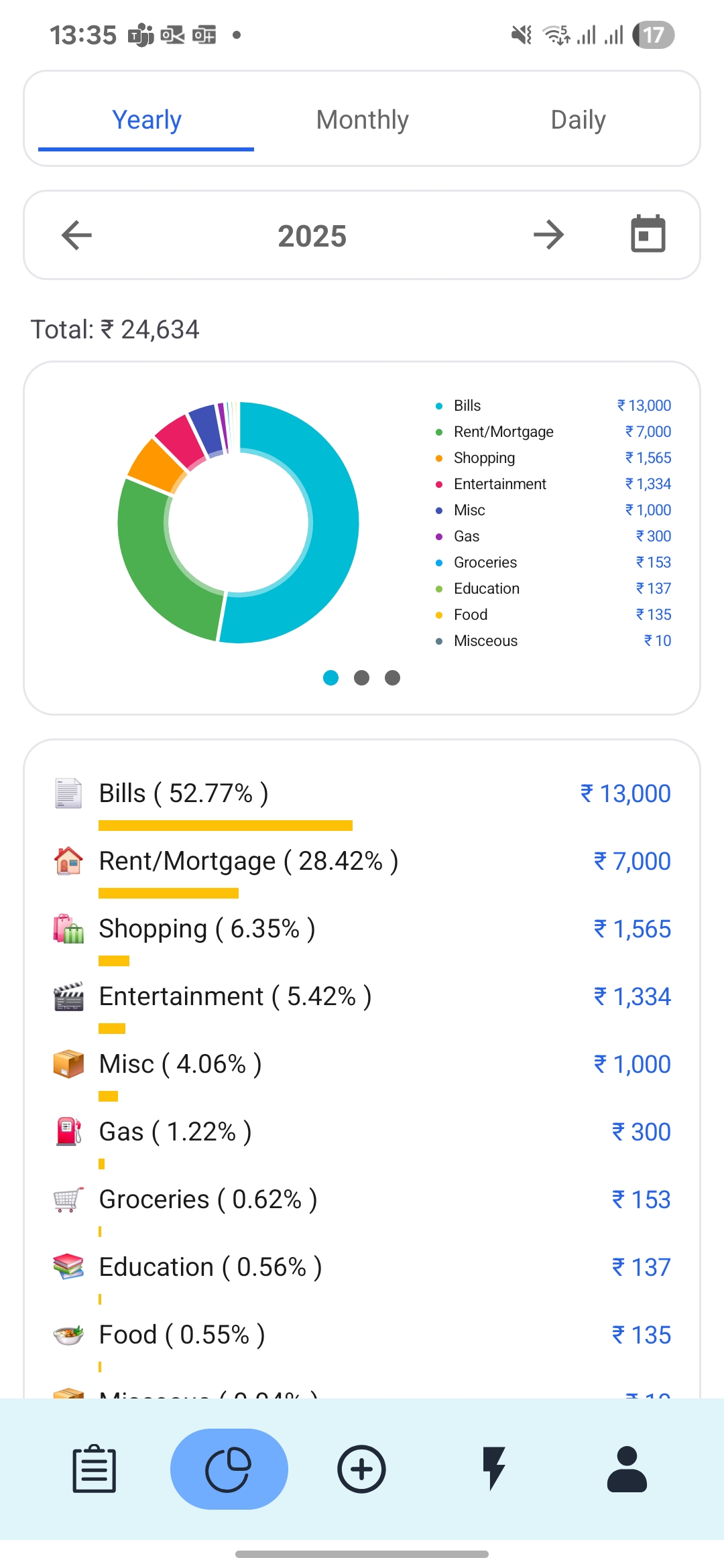
Task: Tap the add new transaction plus icon
Action: click(x=361, y=1468)
